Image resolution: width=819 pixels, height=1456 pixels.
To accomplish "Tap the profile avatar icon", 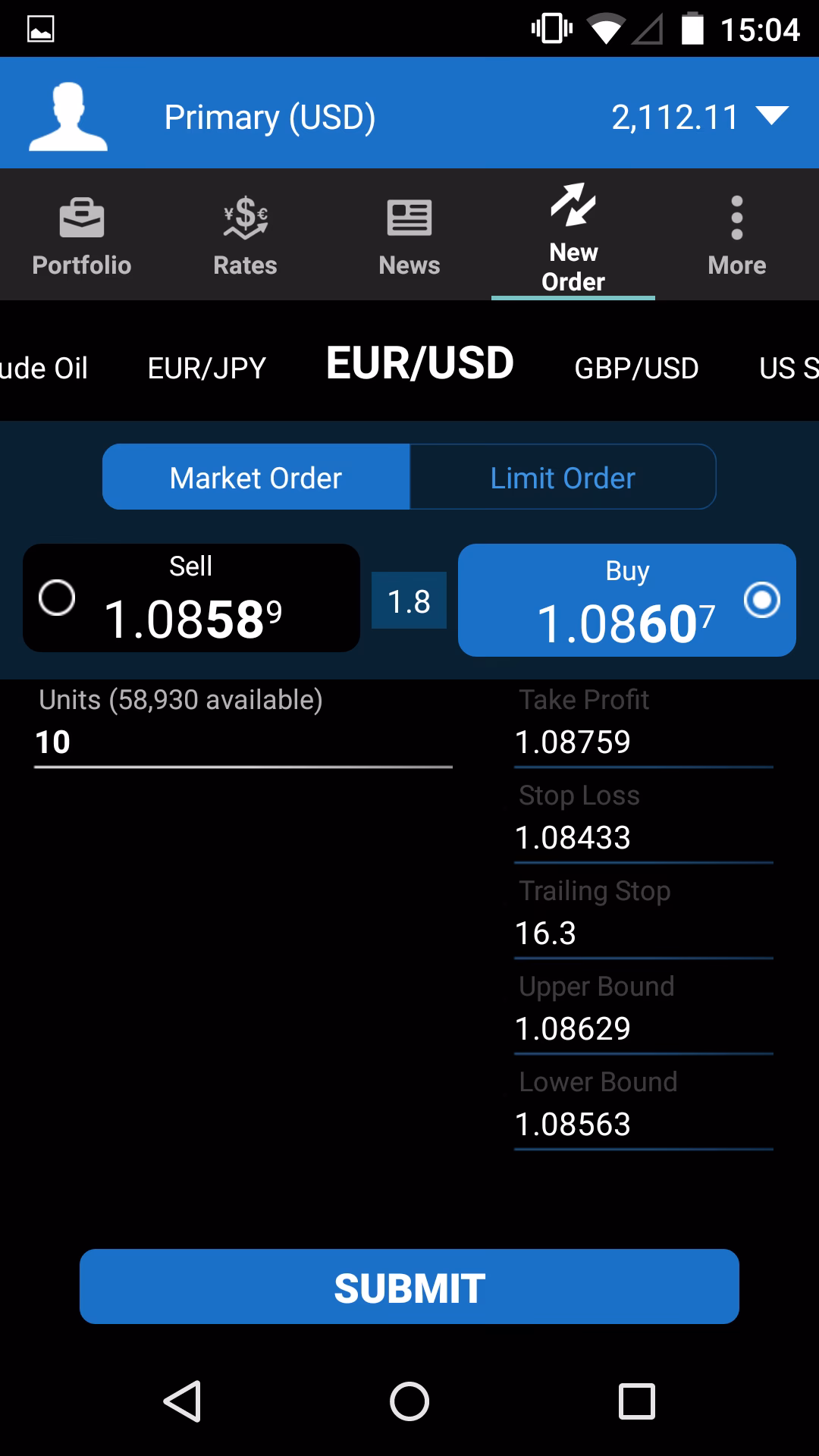I will click(x=68, y=114).
